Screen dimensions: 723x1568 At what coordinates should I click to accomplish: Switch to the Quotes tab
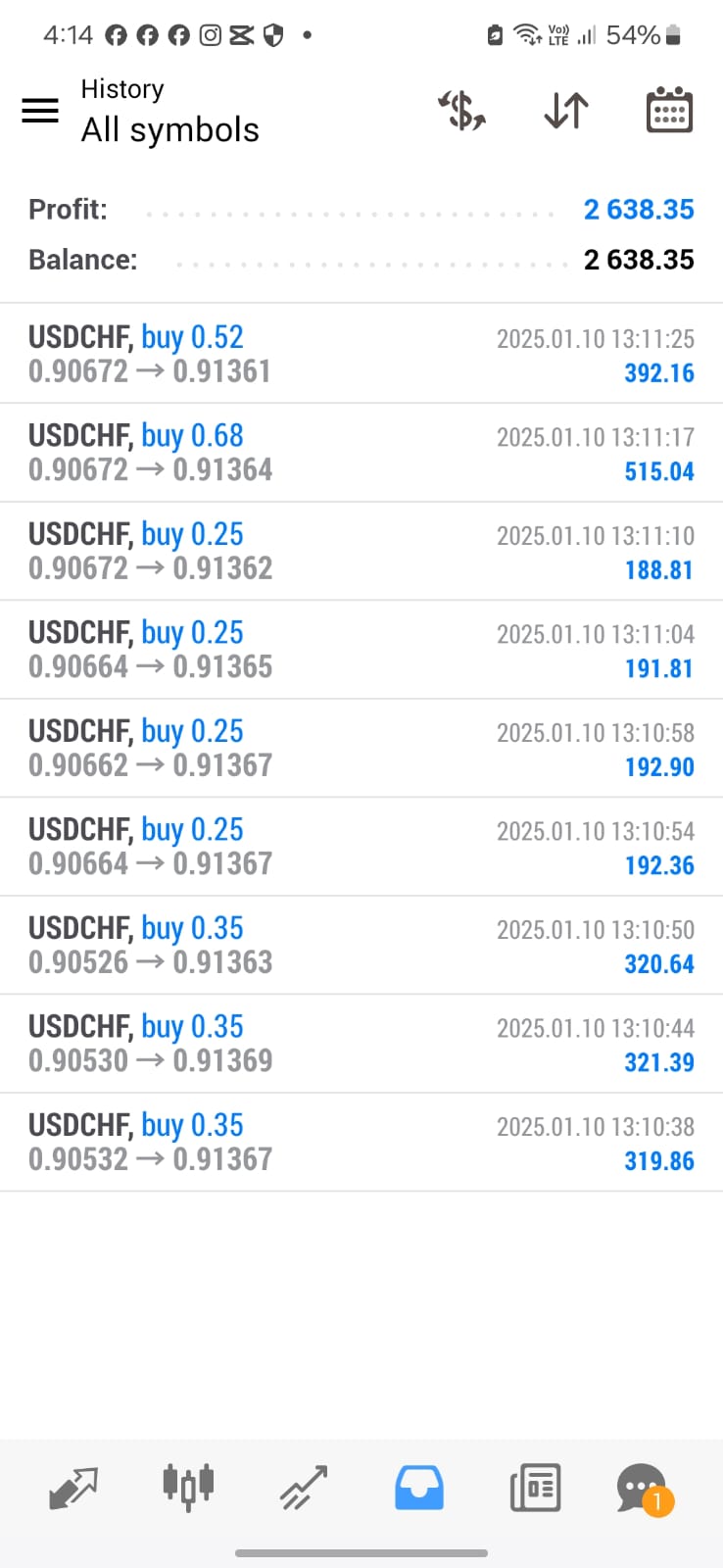(x=73, y=1488)
